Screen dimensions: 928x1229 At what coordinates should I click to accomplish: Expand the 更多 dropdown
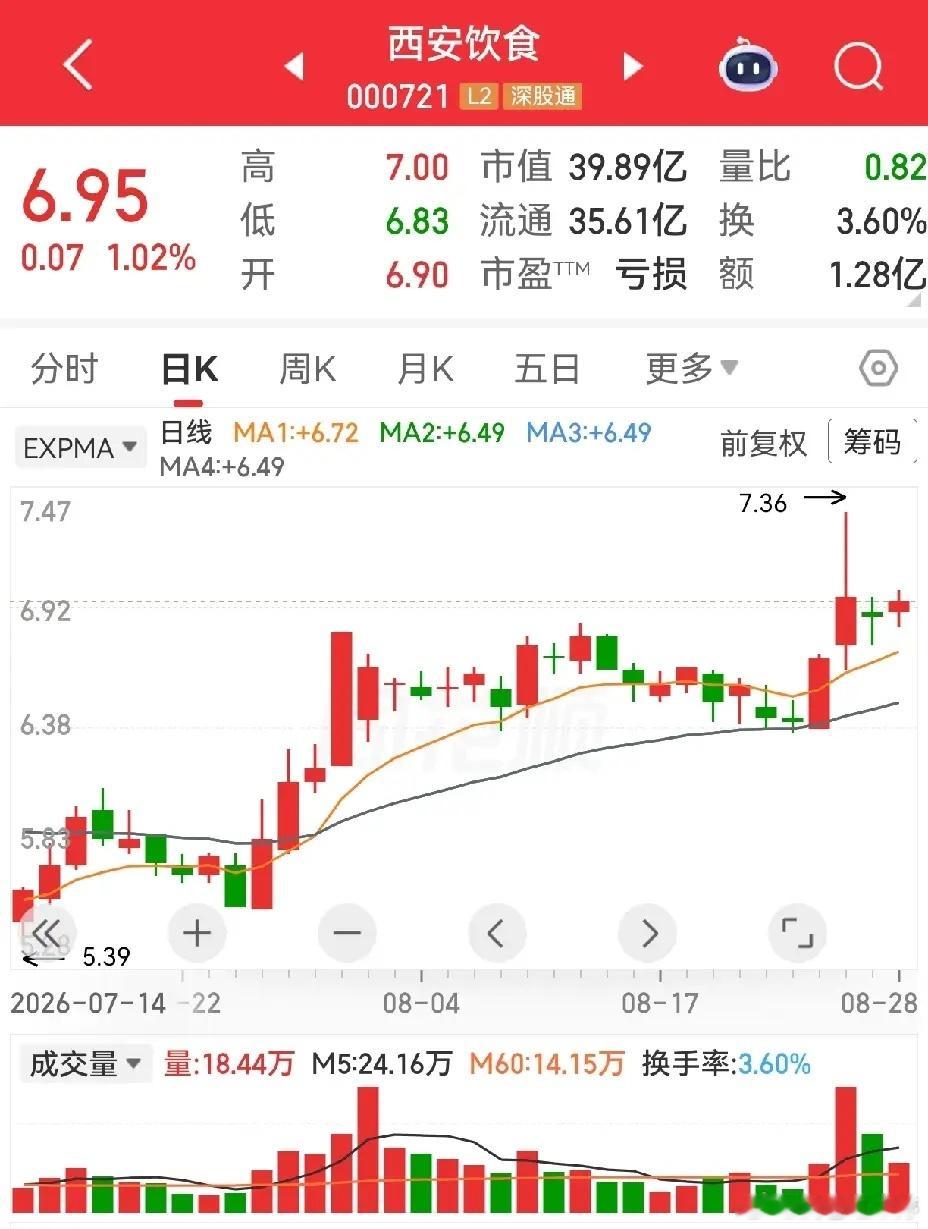pos(692,369)
